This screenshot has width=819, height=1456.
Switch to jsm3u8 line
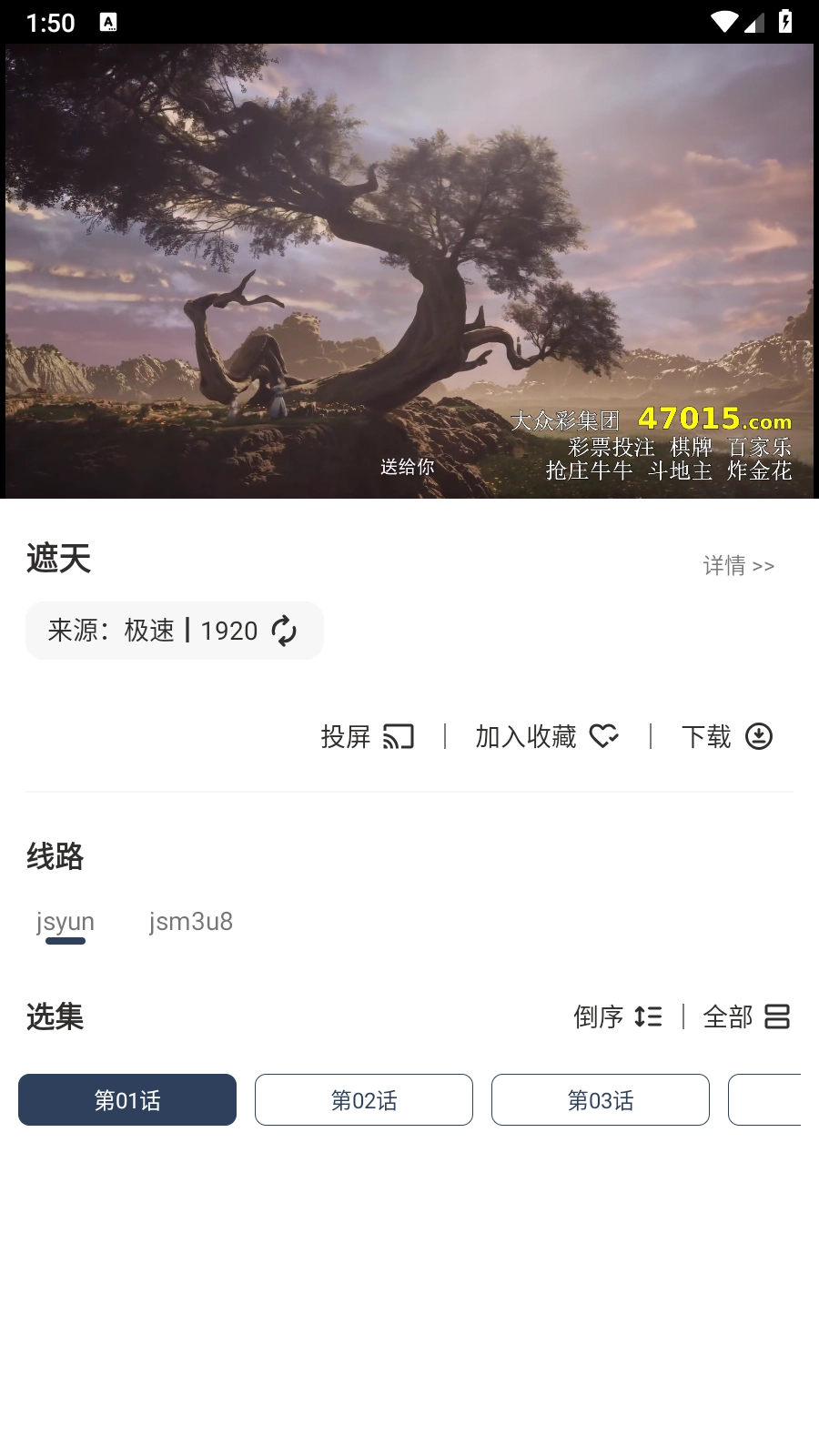pyautogui.click(x=191, y=922)
